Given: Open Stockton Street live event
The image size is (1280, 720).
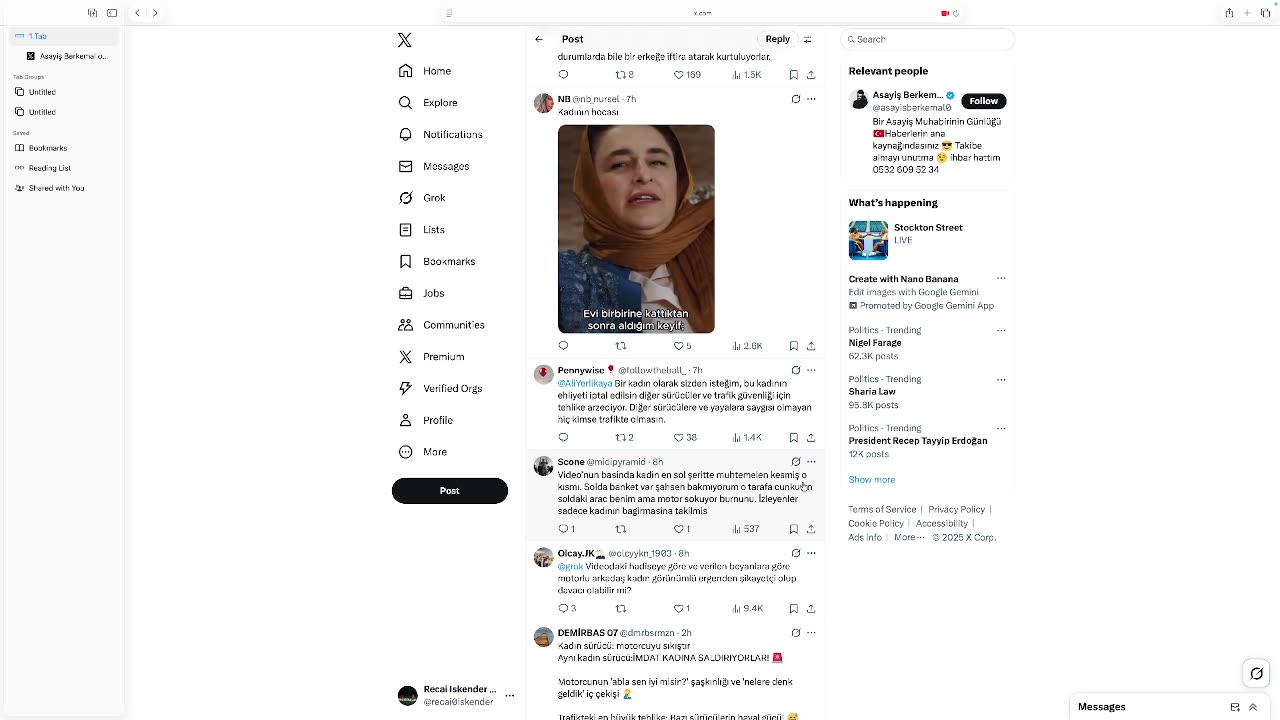Looking at the screenshot, I should coord(927,228).
